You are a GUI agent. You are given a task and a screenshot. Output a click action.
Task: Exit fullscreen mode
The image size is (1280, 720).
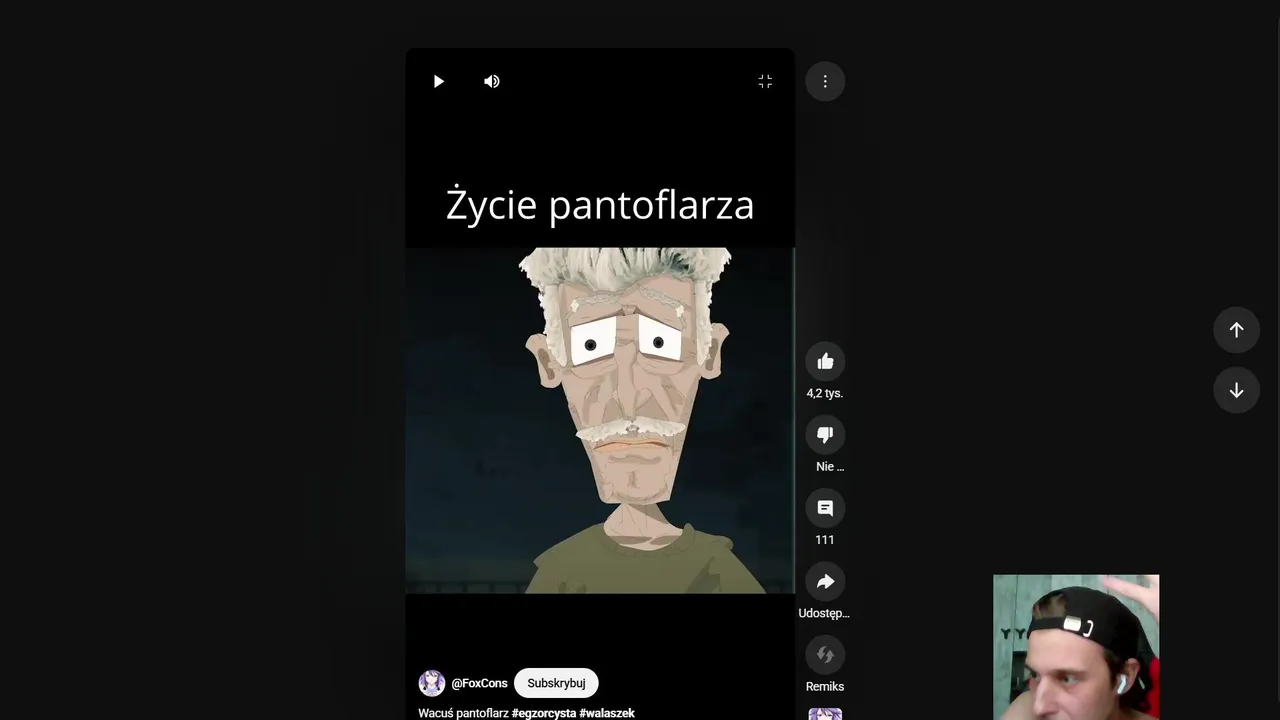(765, 82)
